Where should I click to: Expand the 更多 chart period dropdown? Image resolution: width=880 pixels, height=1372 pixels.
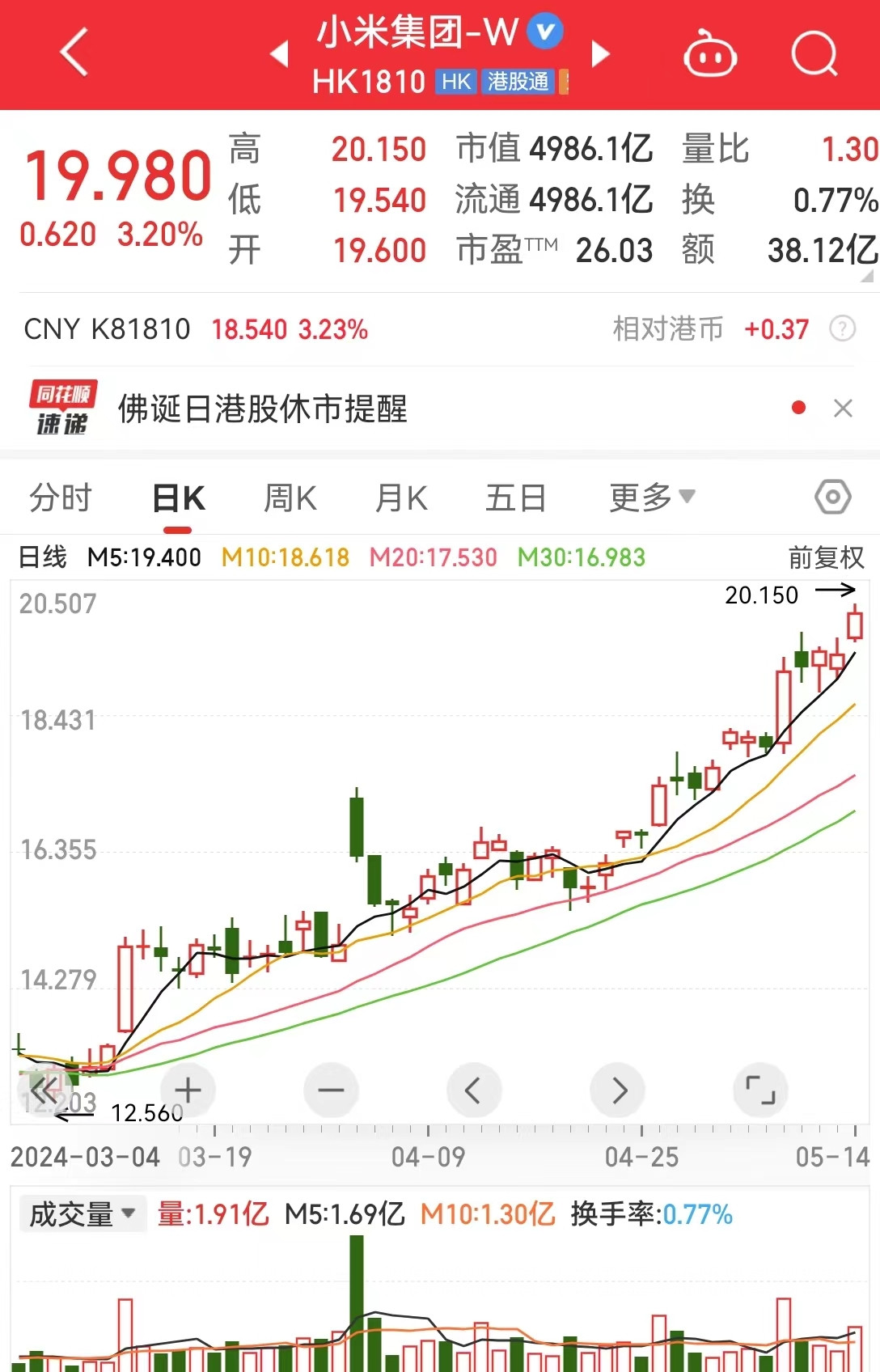(651, 498)
